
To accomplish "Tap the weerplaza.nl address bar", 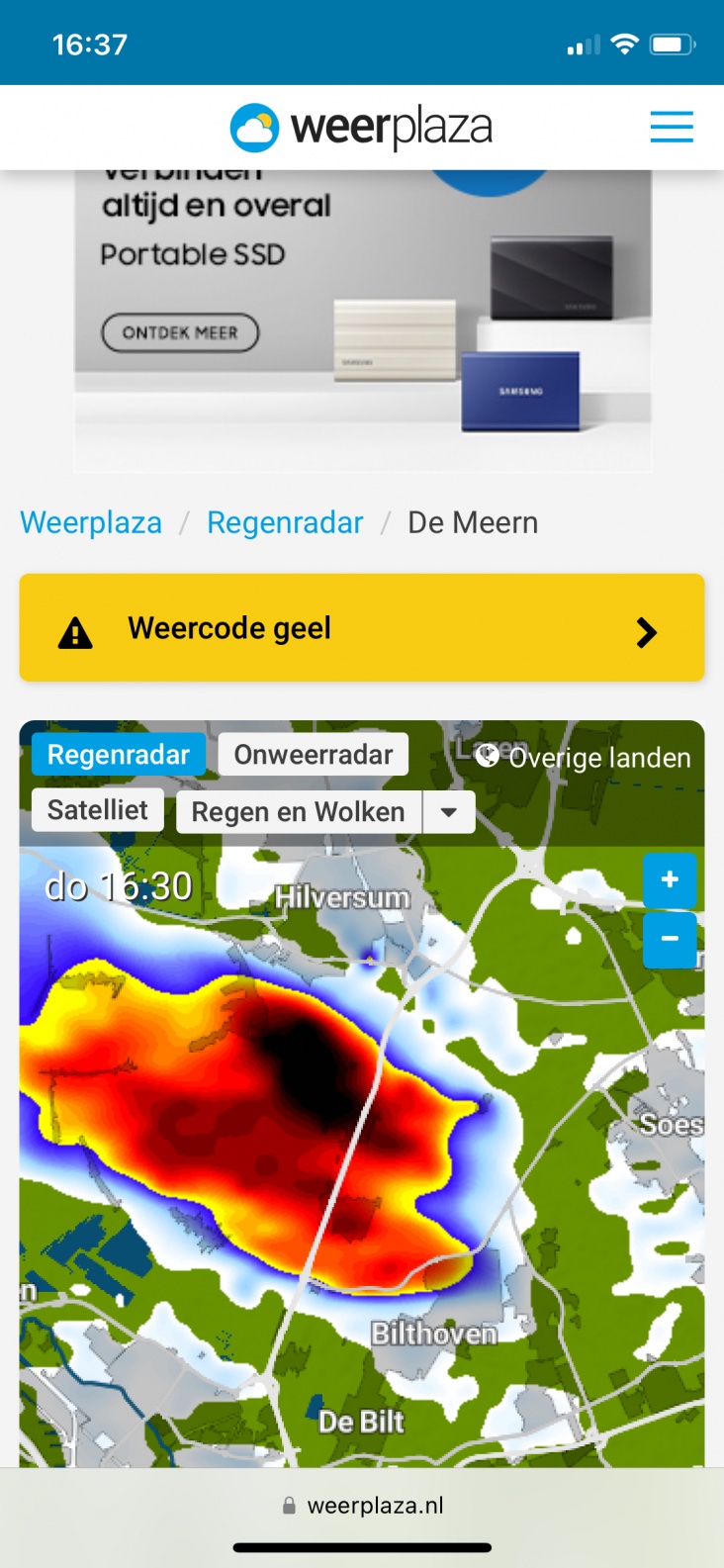I will [x=362, y=1506].
